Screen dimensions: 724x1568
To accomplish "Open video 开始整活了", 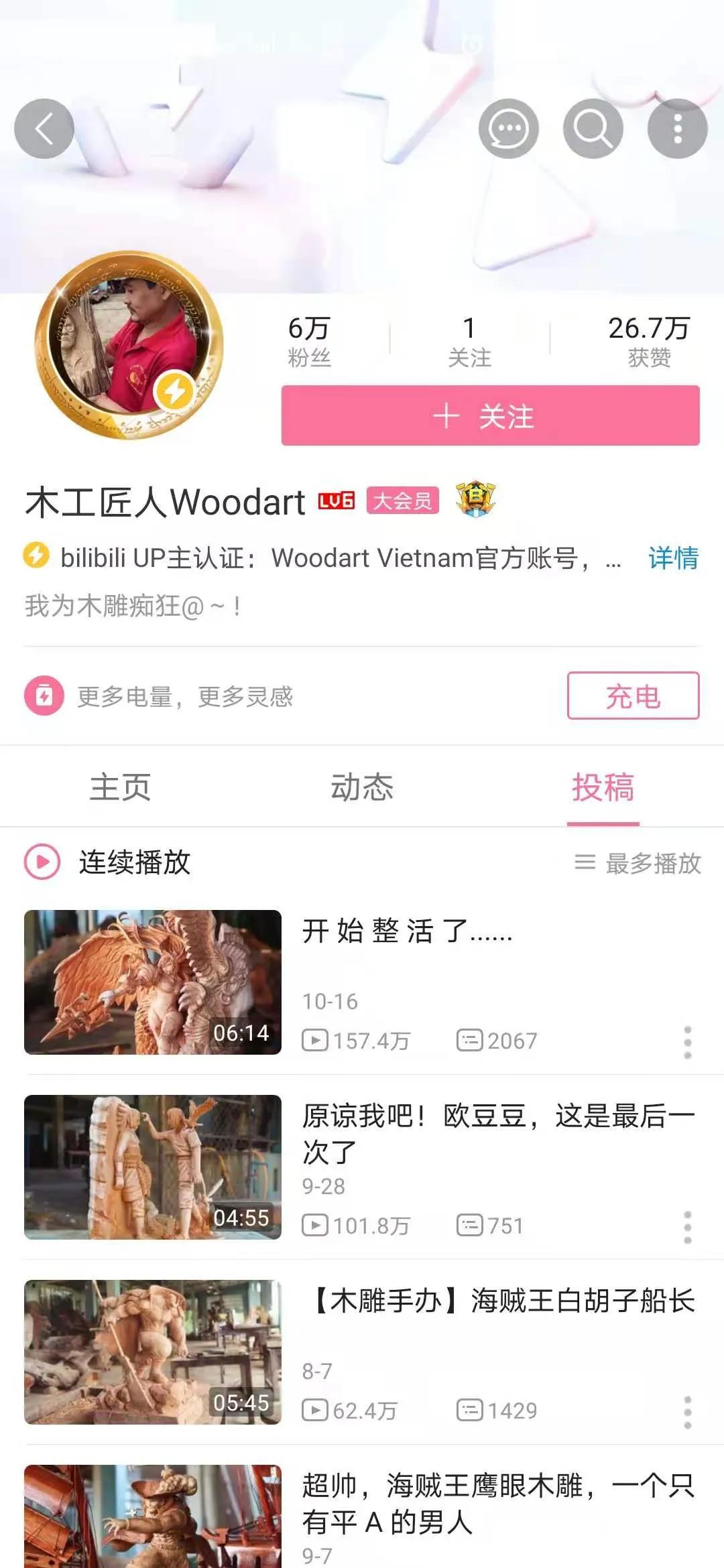I will (406, 931).
